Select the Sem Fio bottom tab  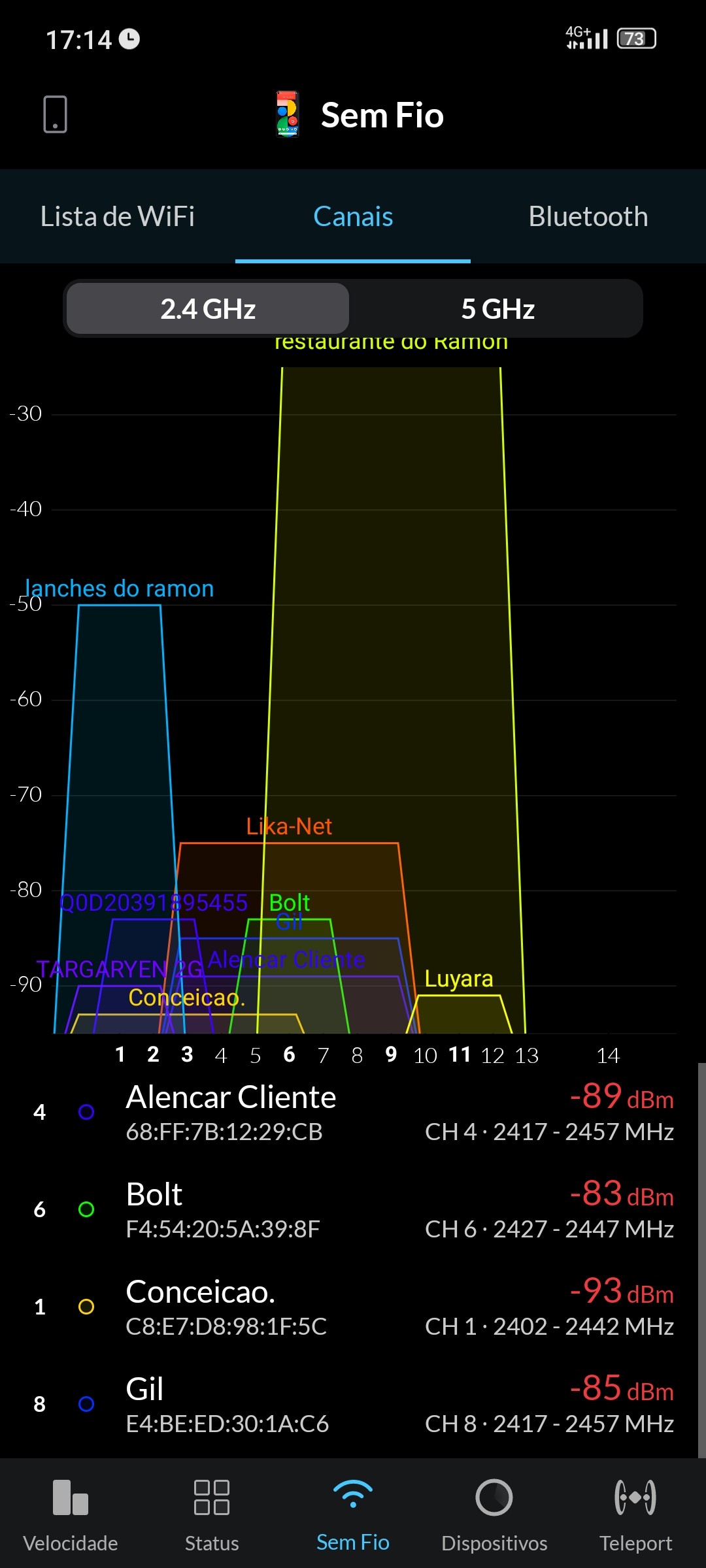click(353, 1514)
